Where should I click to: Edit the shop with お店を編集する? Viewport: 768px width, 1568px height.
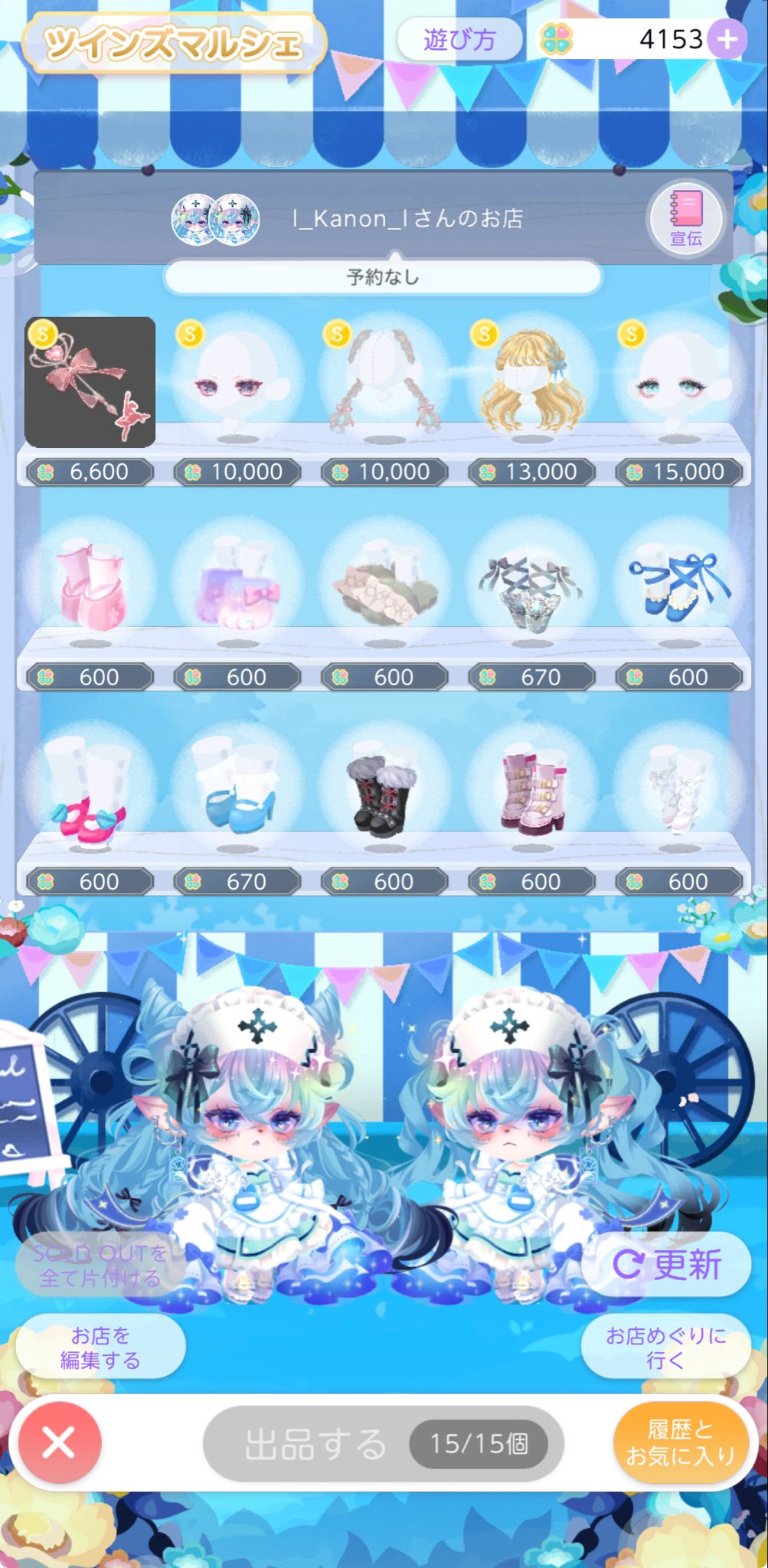tap(100, 1347)
